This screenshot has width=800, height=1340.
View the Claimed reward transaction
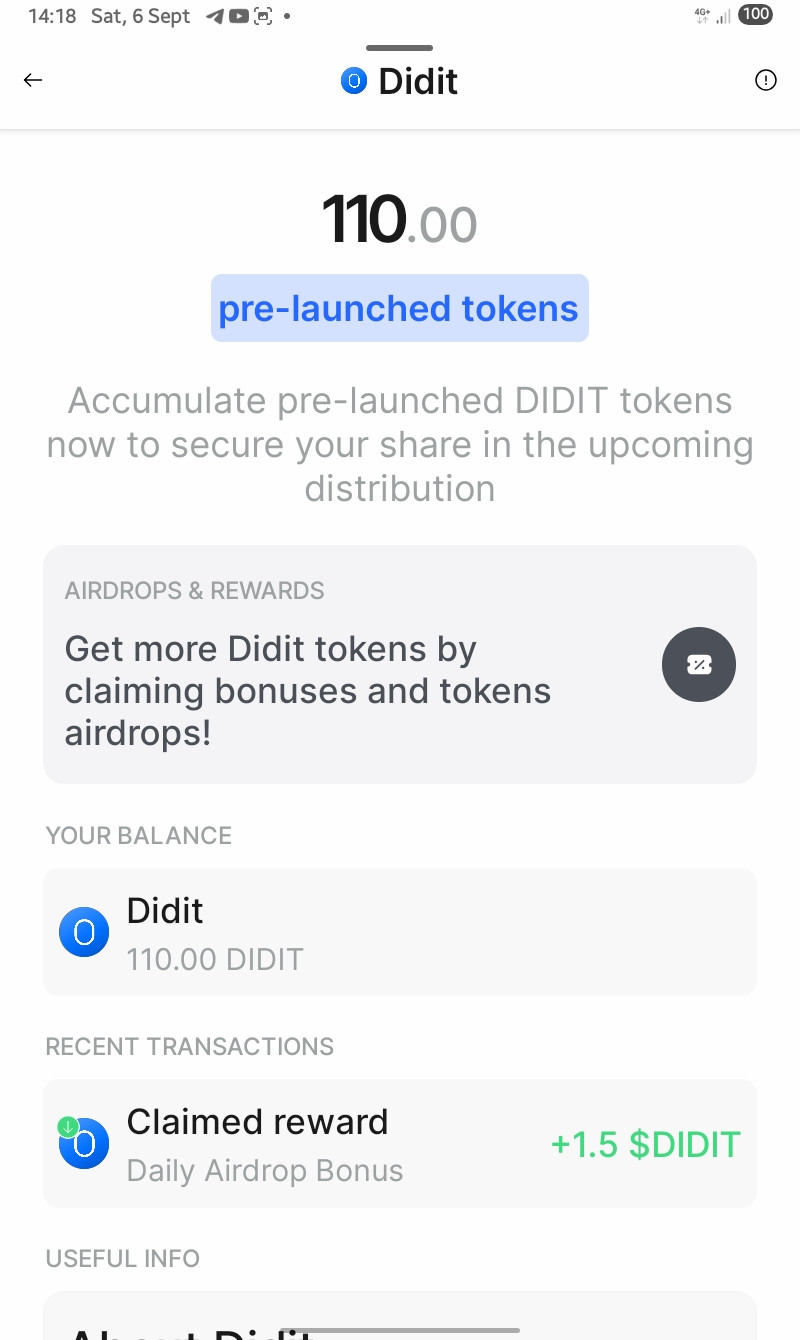click(x=399, y=1144)
